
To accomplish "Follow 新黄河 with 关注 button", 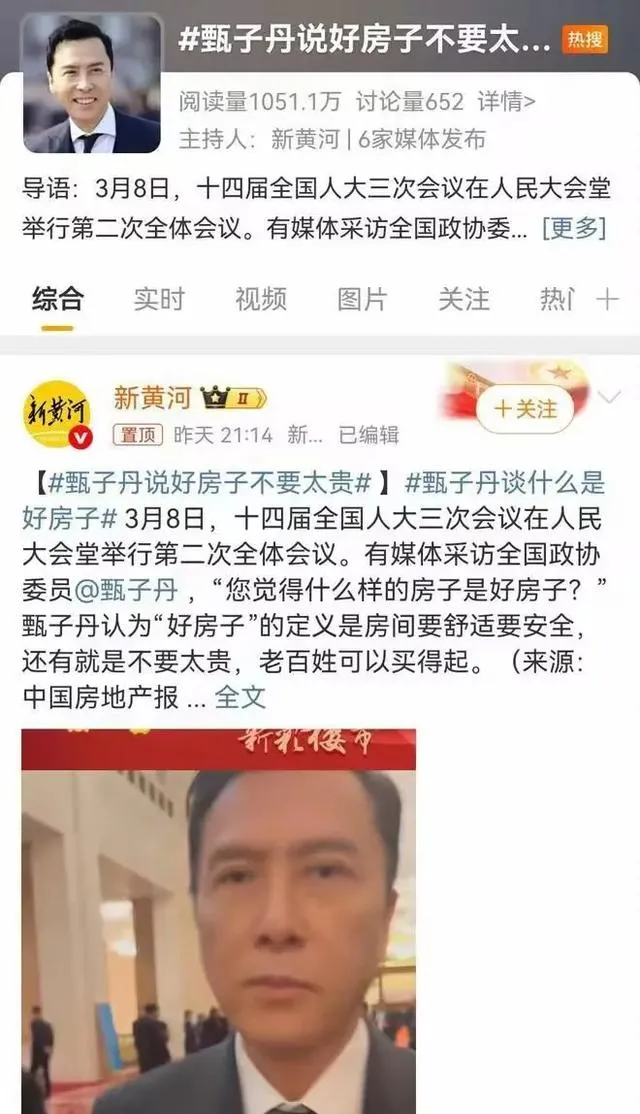I will click(525, 408).
